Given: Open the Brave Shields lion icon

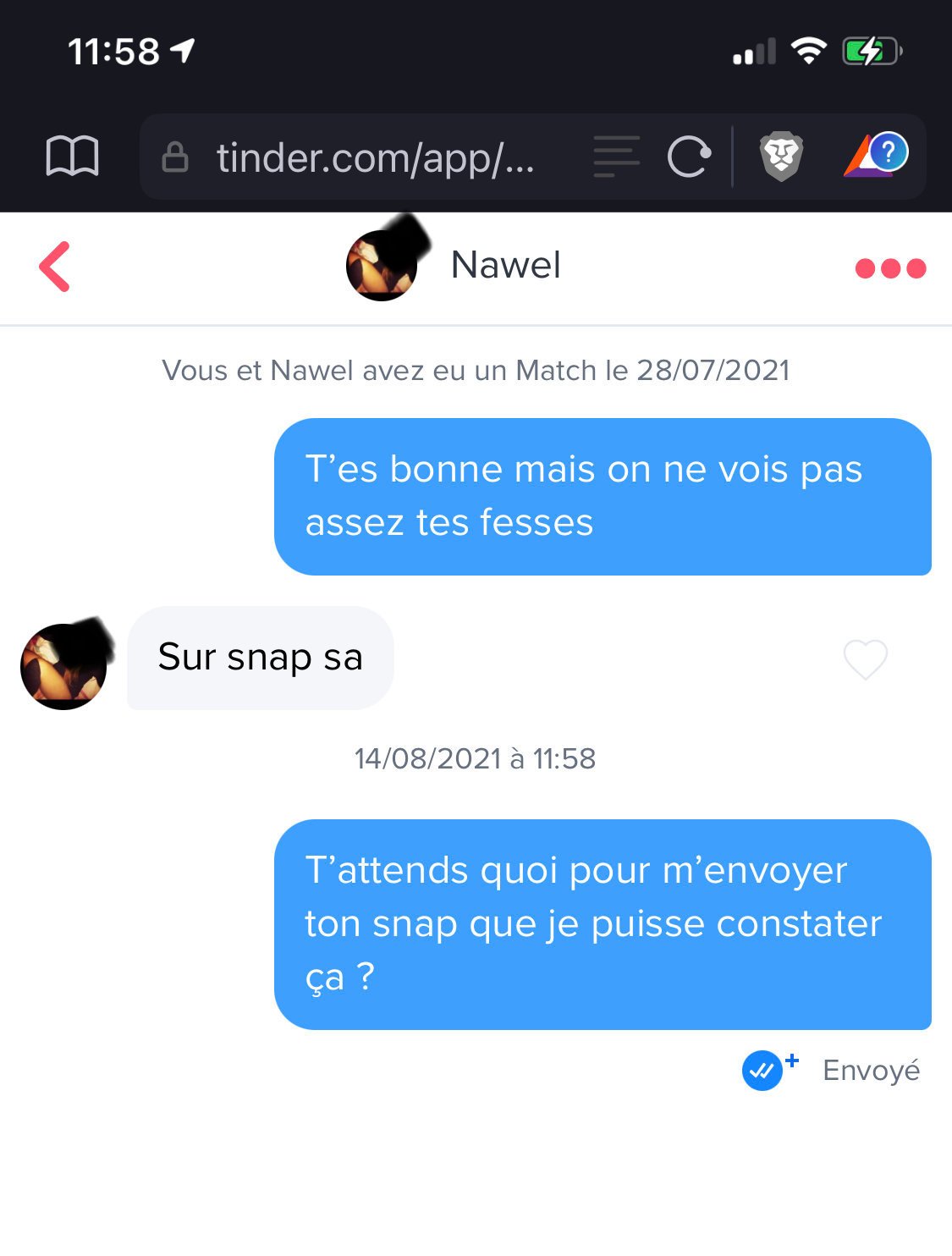Looking at the screenshot, I should [781, 157].
